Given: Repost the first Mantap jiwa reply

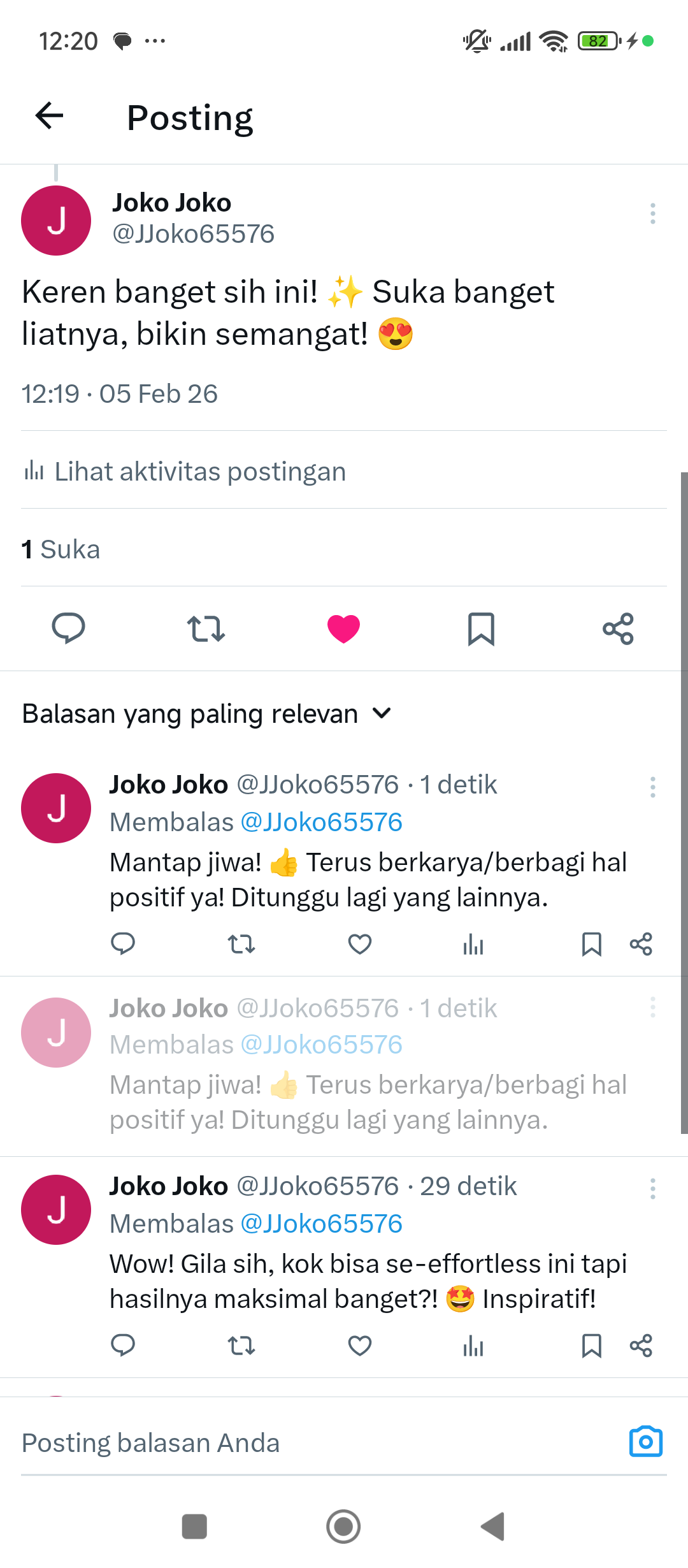Looking at the screenshot, I should 241,944.
